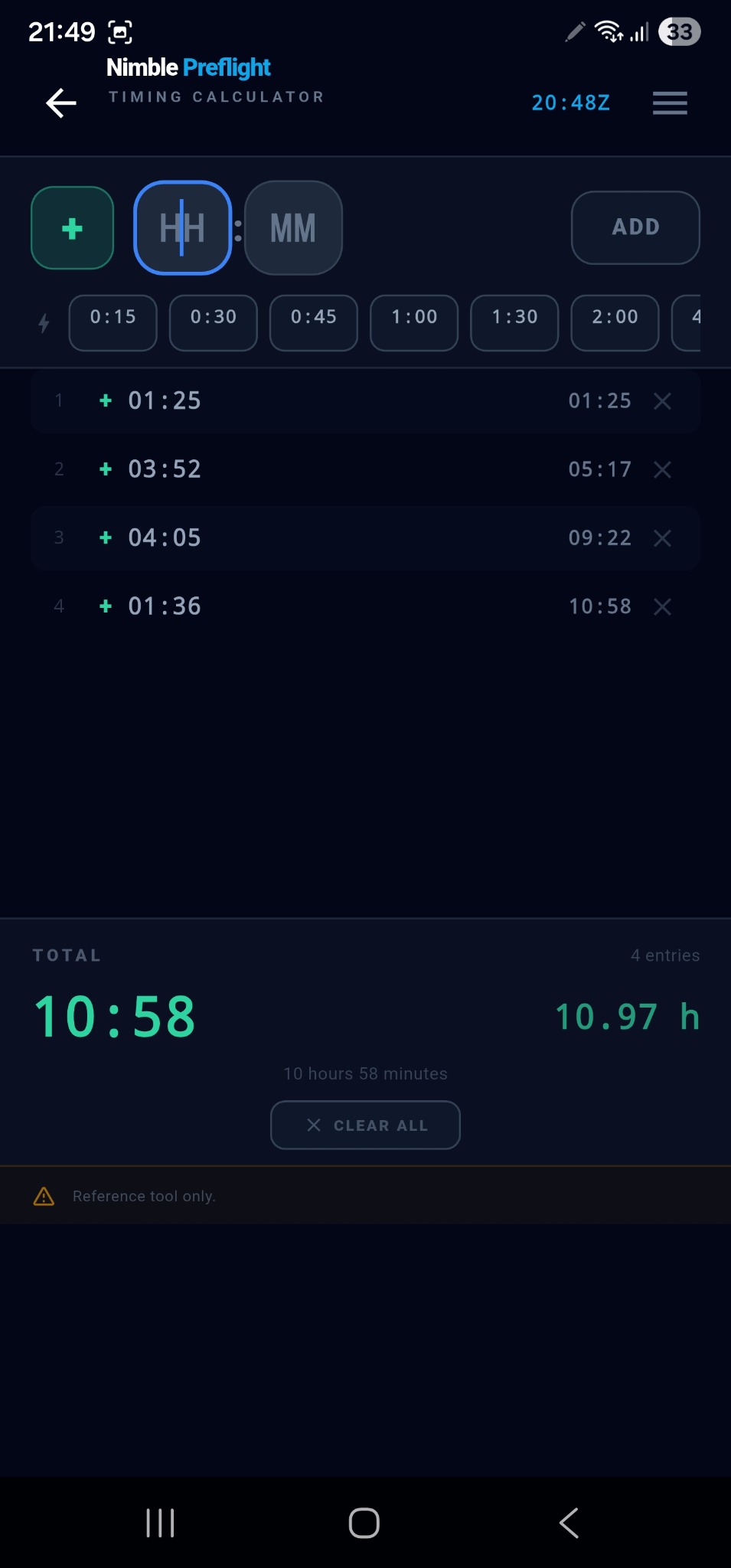Go to the home screen
This screenshot has width=731, height=1568.
point(364,1523)
